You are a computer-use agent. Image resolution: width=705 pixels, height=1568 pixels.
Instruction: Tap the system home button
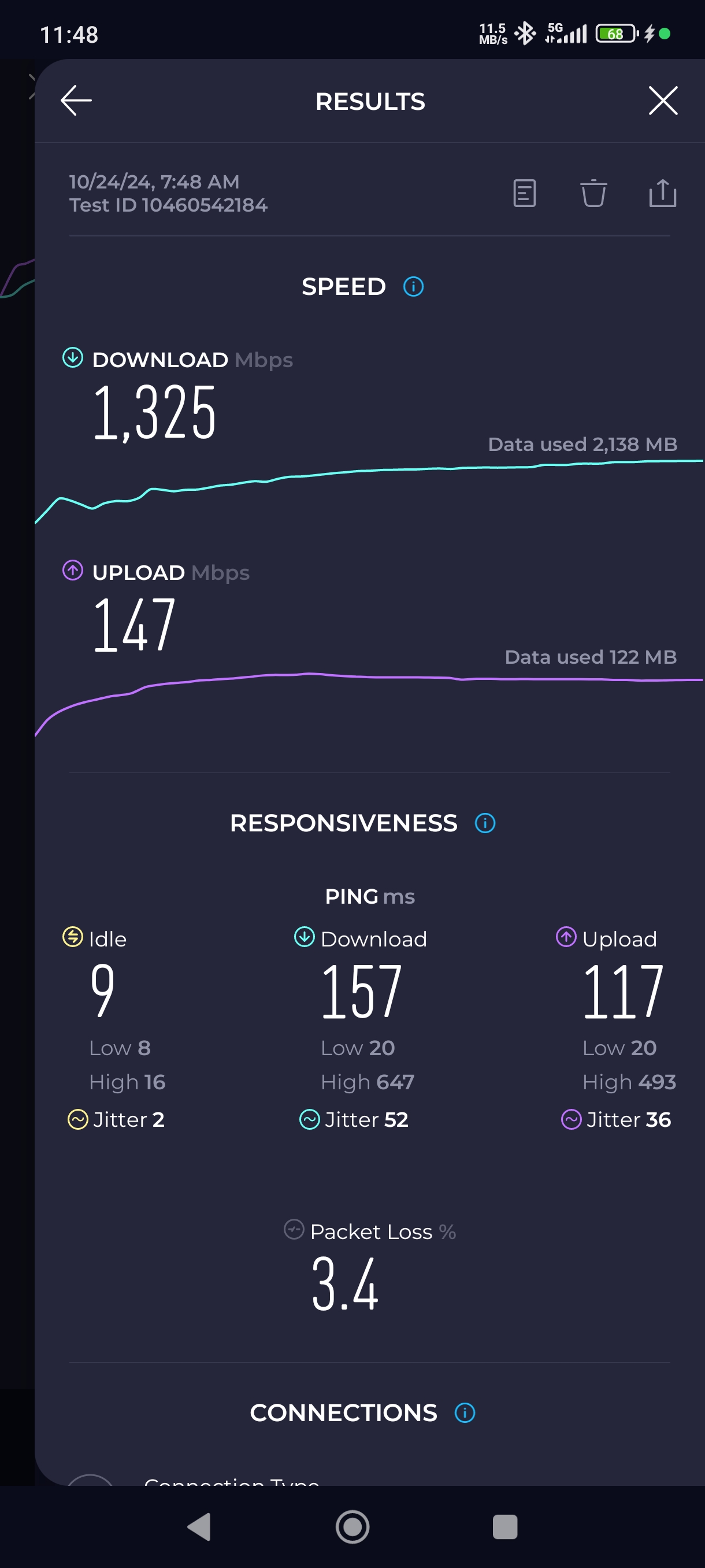click(352, 1526)
